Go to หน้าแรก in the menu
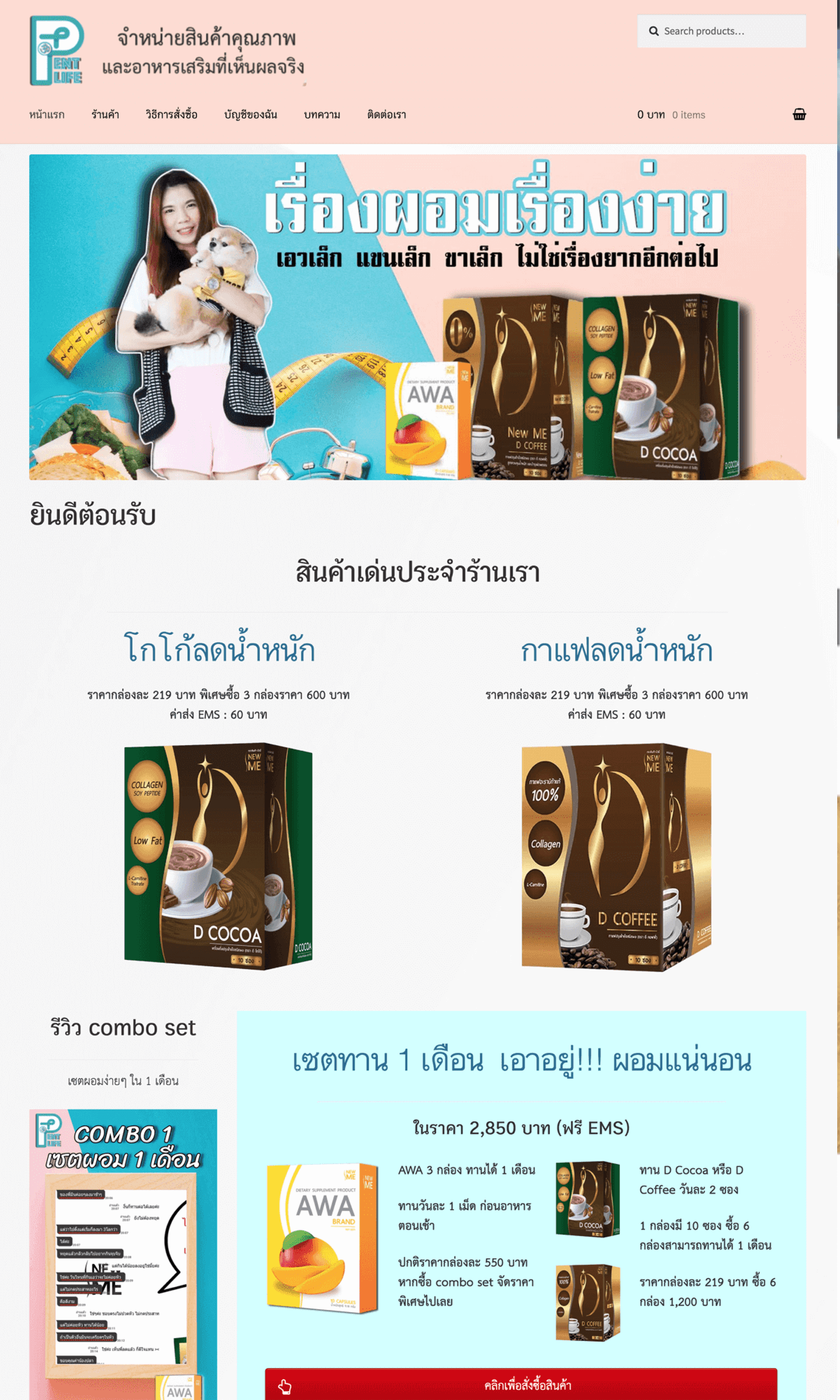This screenshot has height=1400, width=840. (47, 115)
